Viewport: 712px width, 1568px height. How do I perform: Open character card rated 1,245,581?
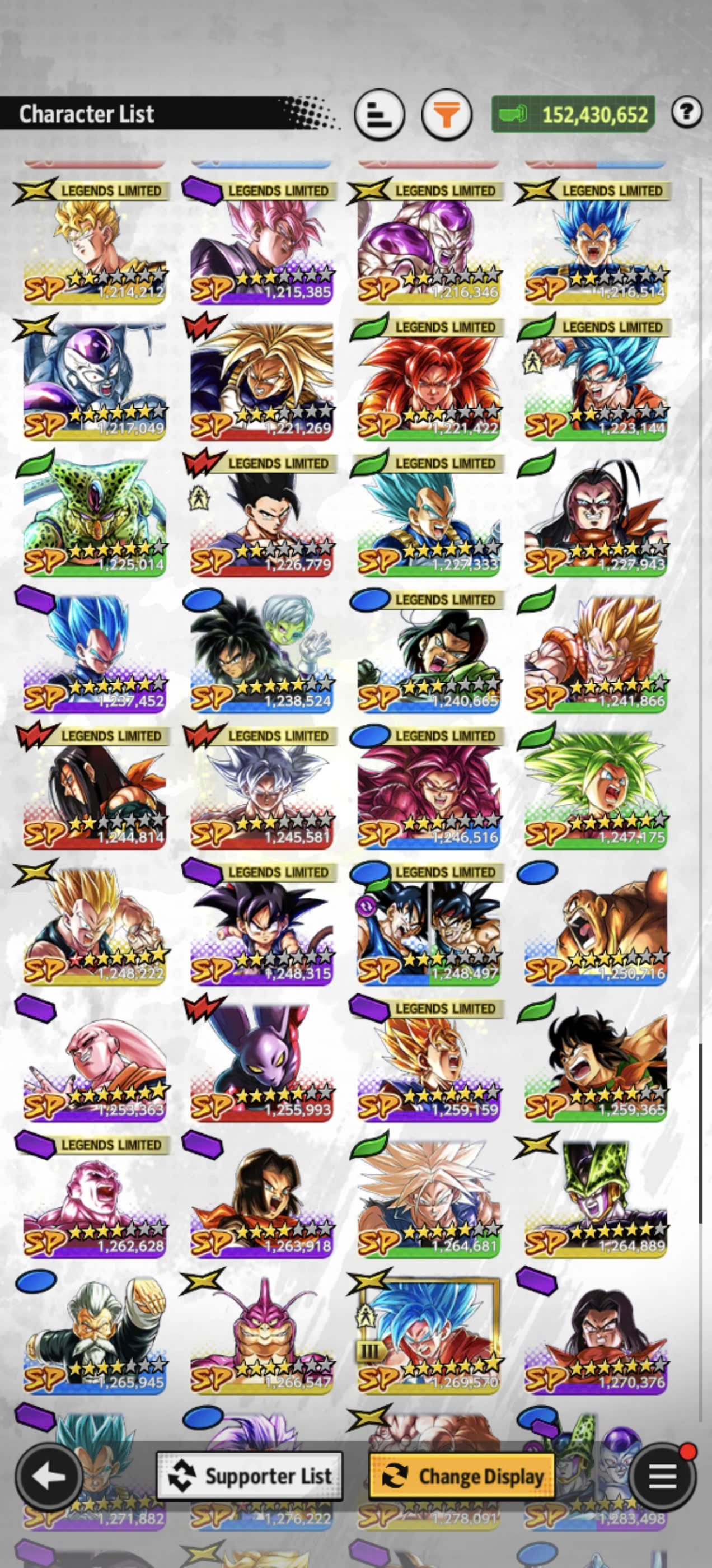pos(261,788)
